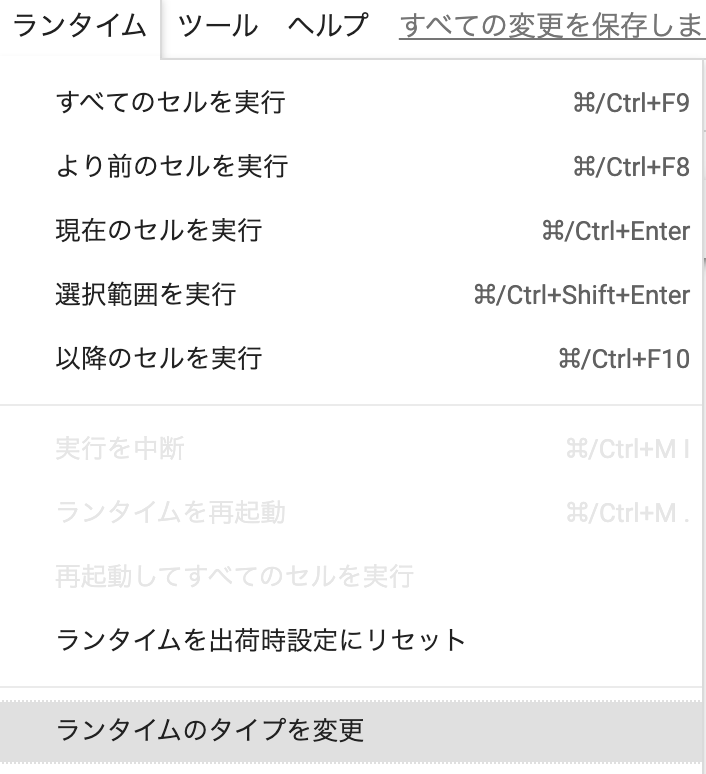
Task: Select ランタイムを出荷時設定にリセット
Action: pyautogui.click(x=262, y=639)
